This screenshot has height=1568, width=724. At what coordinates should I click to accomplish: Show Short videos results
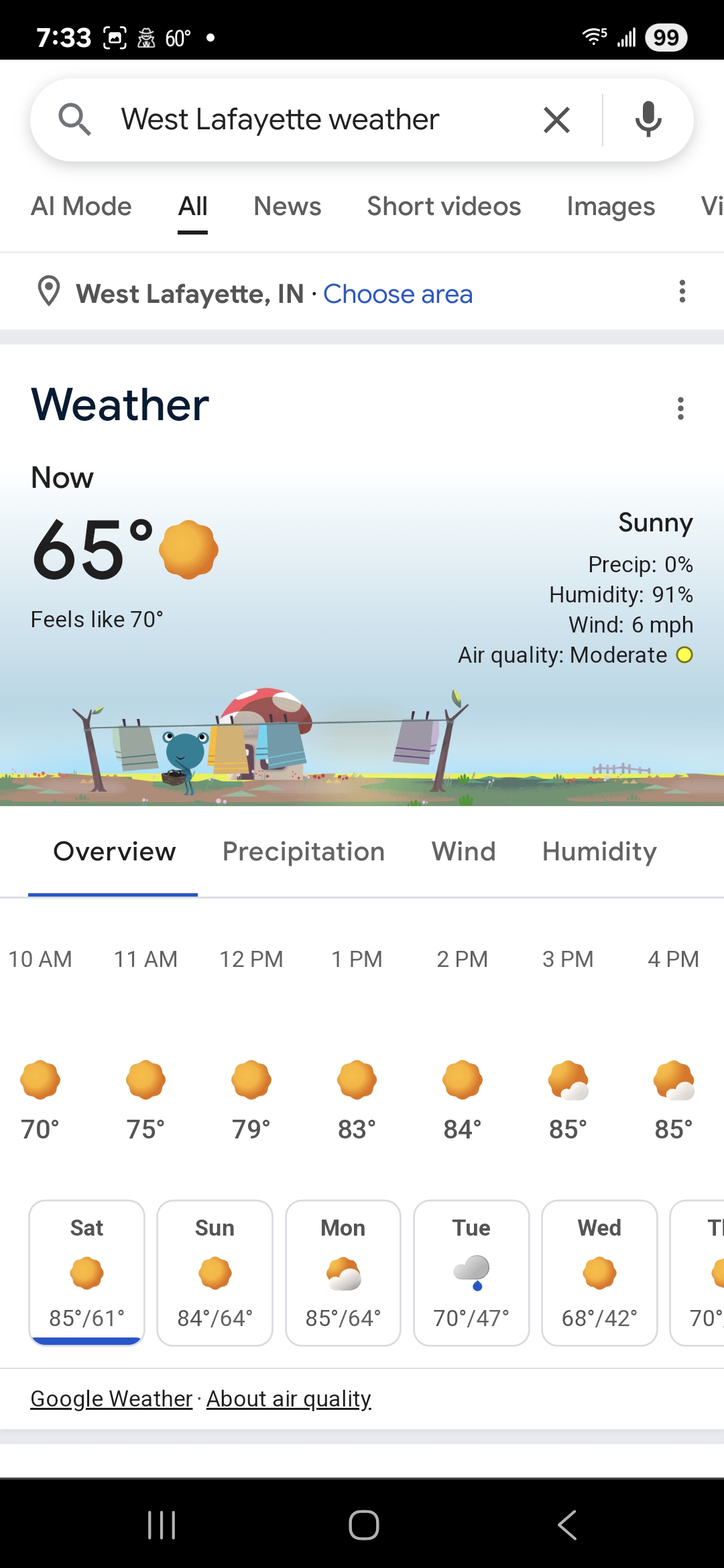coord(444,206)
